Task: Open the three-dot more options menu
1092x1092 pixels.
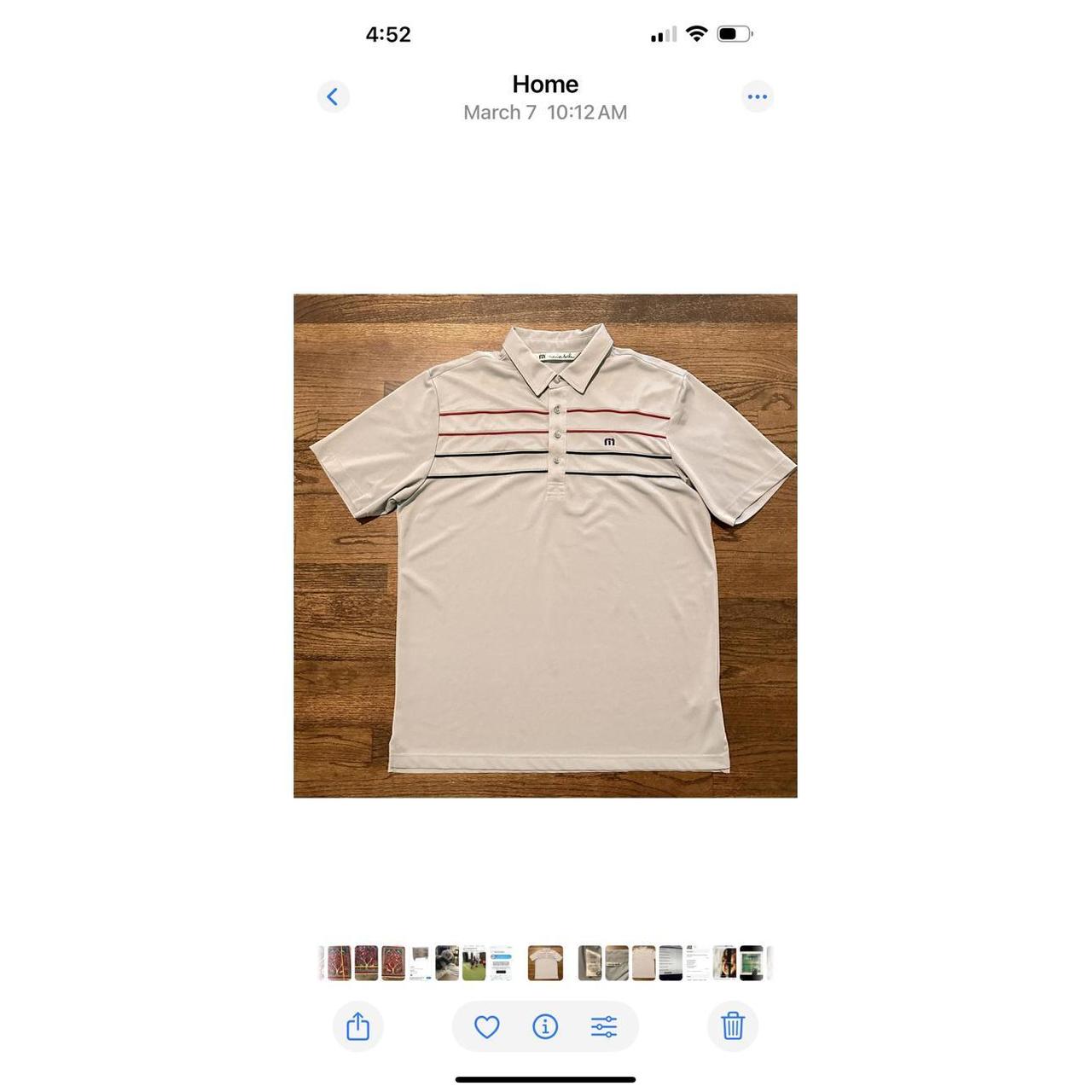Action: (x=757, y=96)
